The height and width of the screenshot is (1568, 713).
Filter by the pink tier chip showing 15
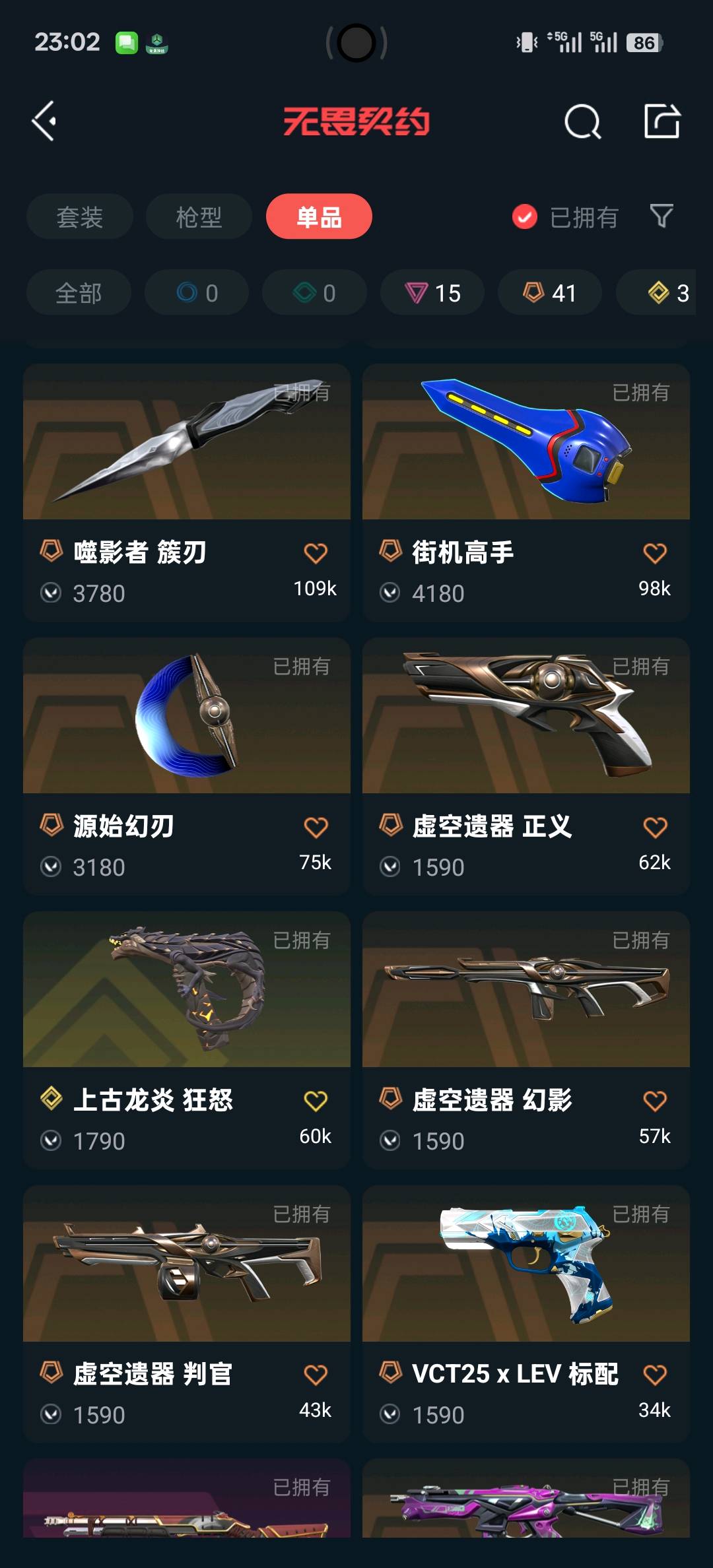coord(432,293)
